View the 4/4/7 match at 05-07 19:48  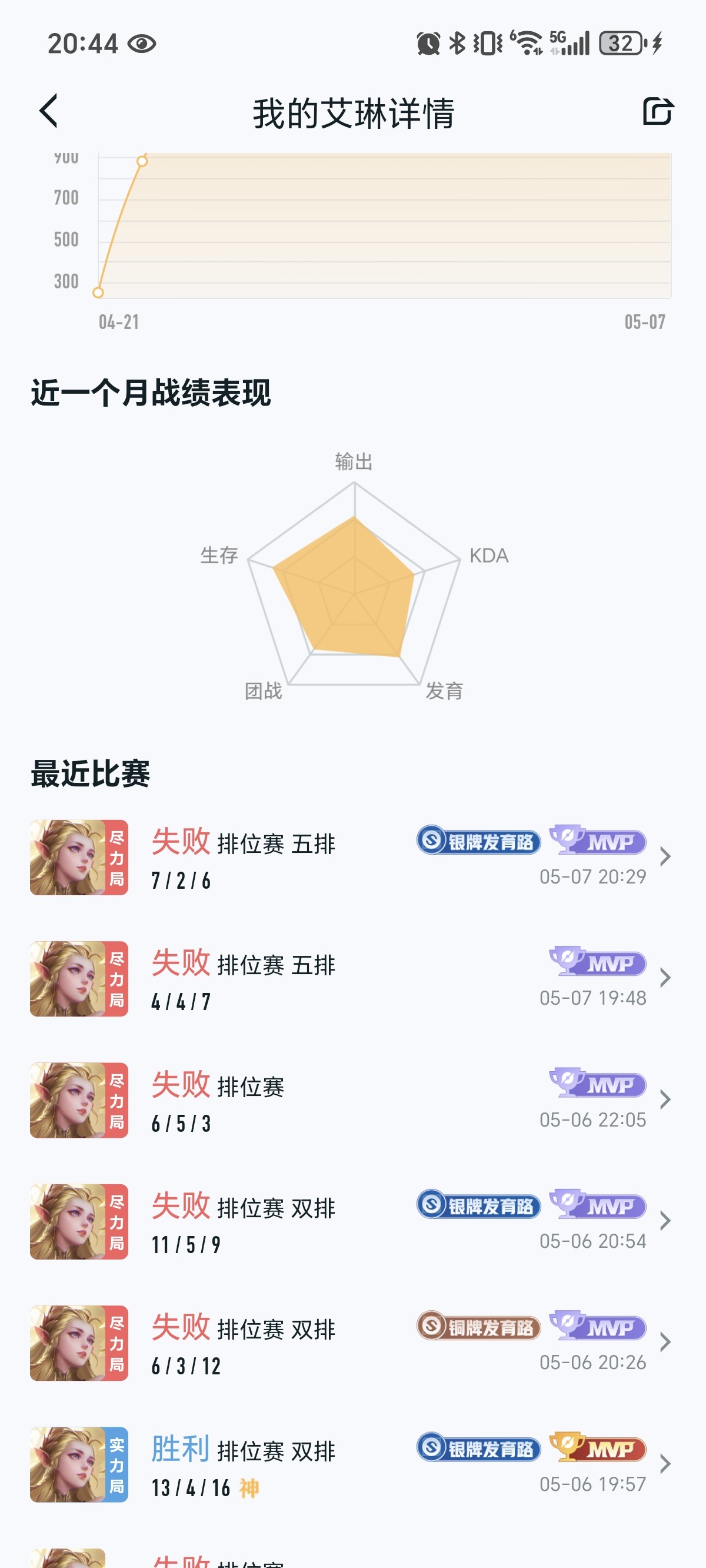(353, 979)
